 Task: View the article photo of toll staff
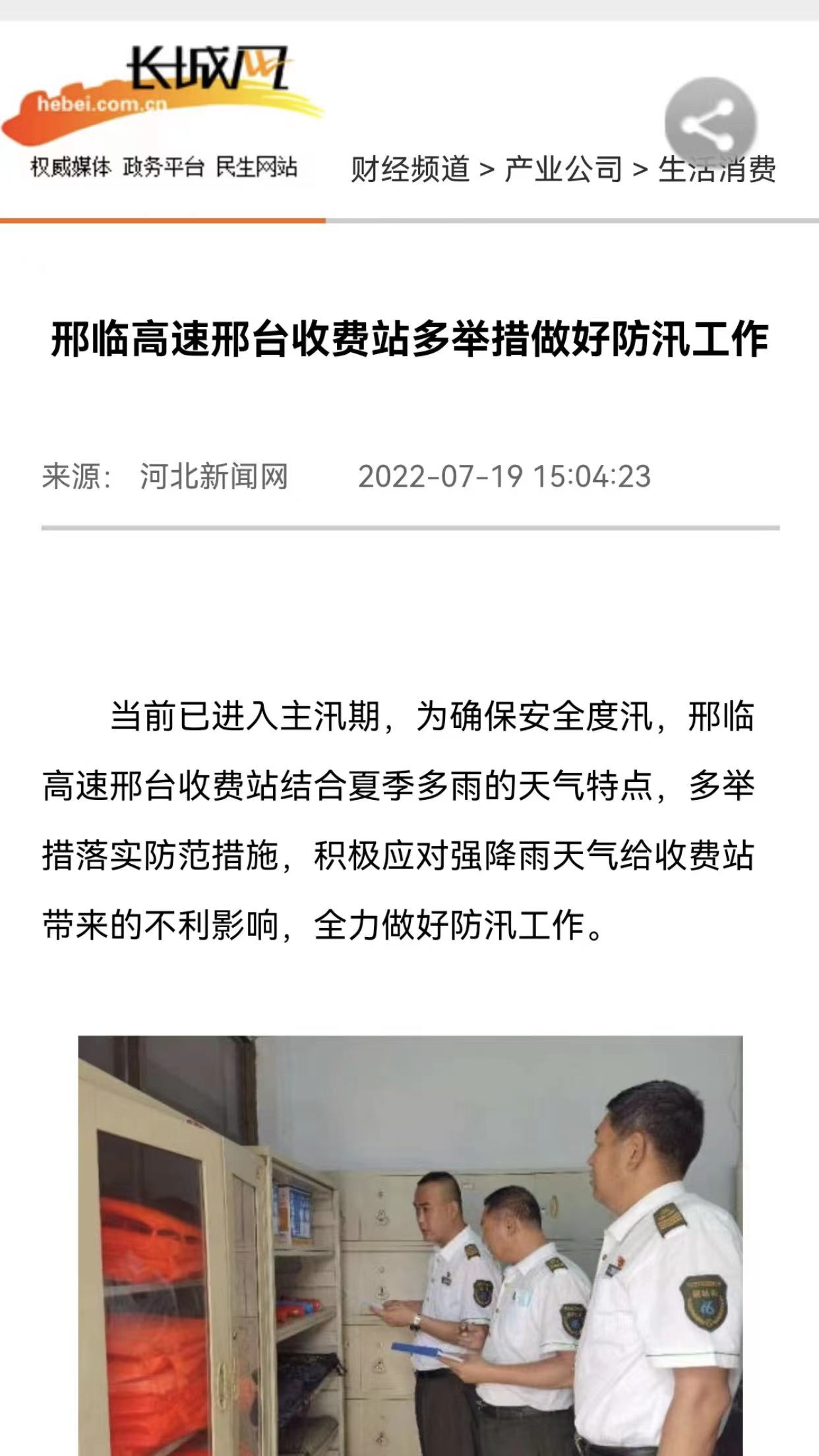point(410,1245)
